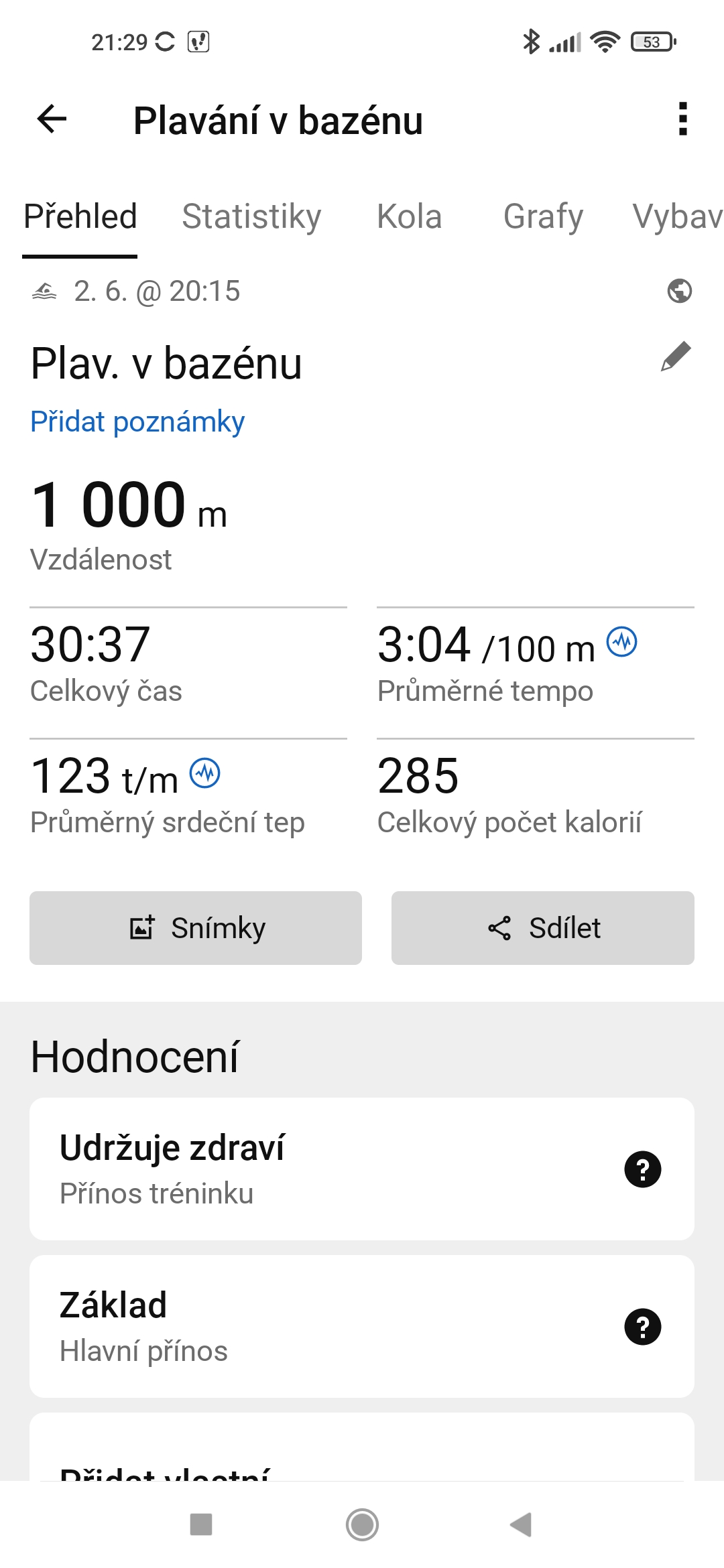Tap the heart rate info icon
Screen dimensions: 724x1568
point(205,774)
